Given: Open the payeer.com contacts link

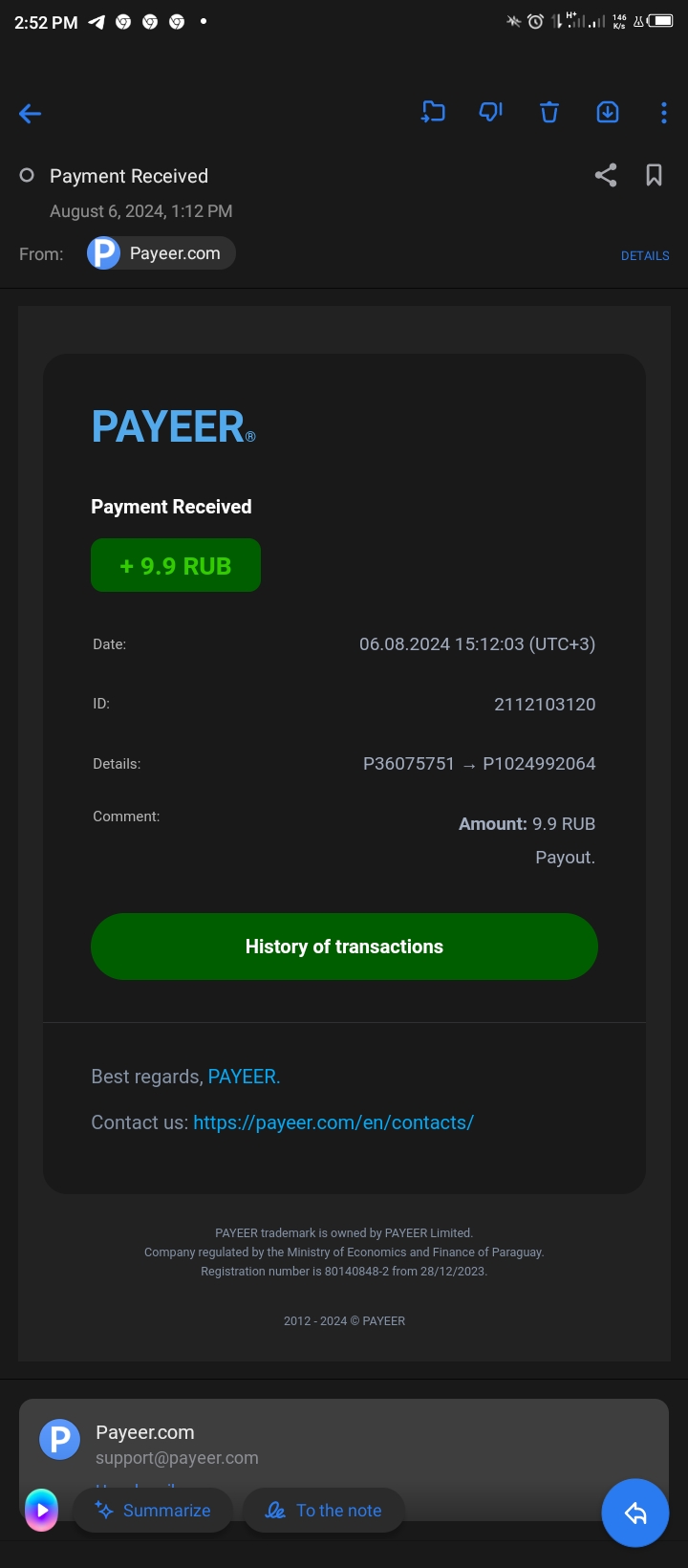Looking at the screenshot, I should (x=333, y=1122).
